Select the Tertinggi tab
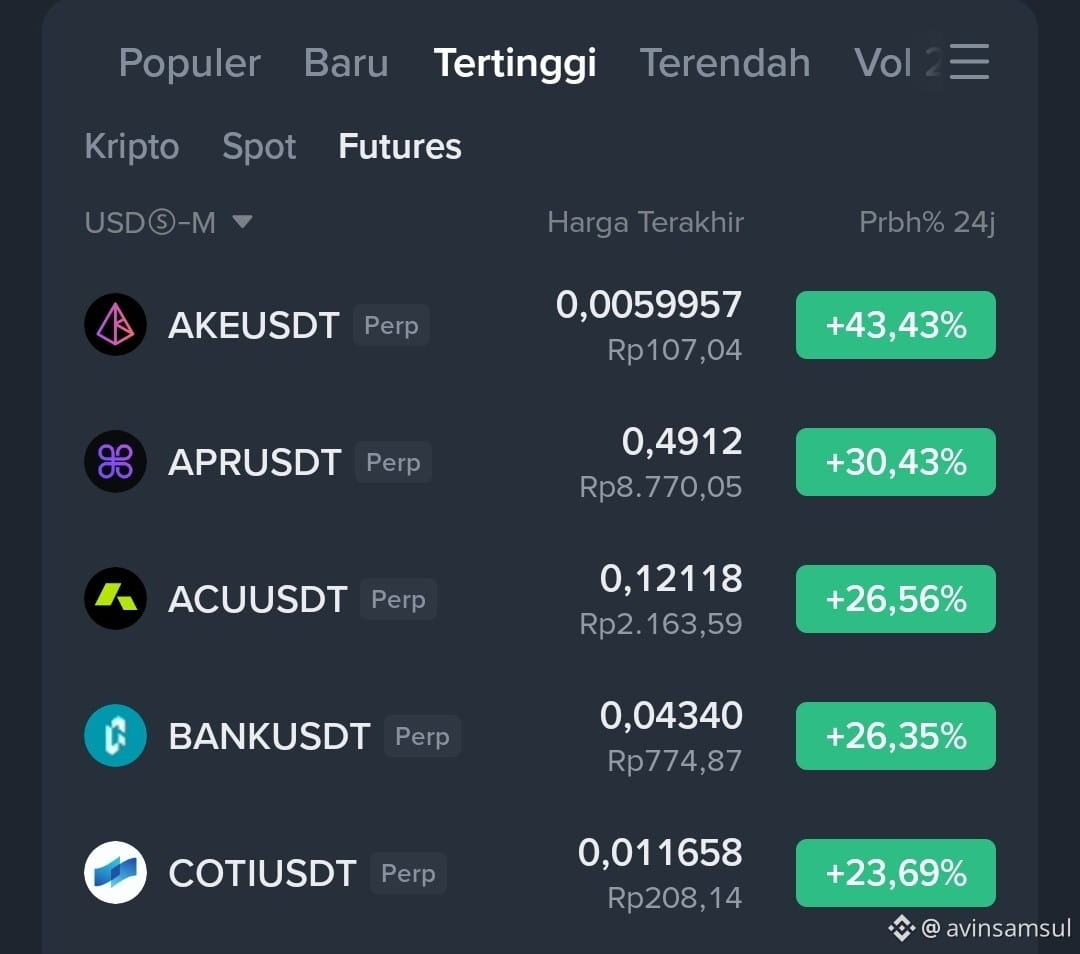 (515, 64)
